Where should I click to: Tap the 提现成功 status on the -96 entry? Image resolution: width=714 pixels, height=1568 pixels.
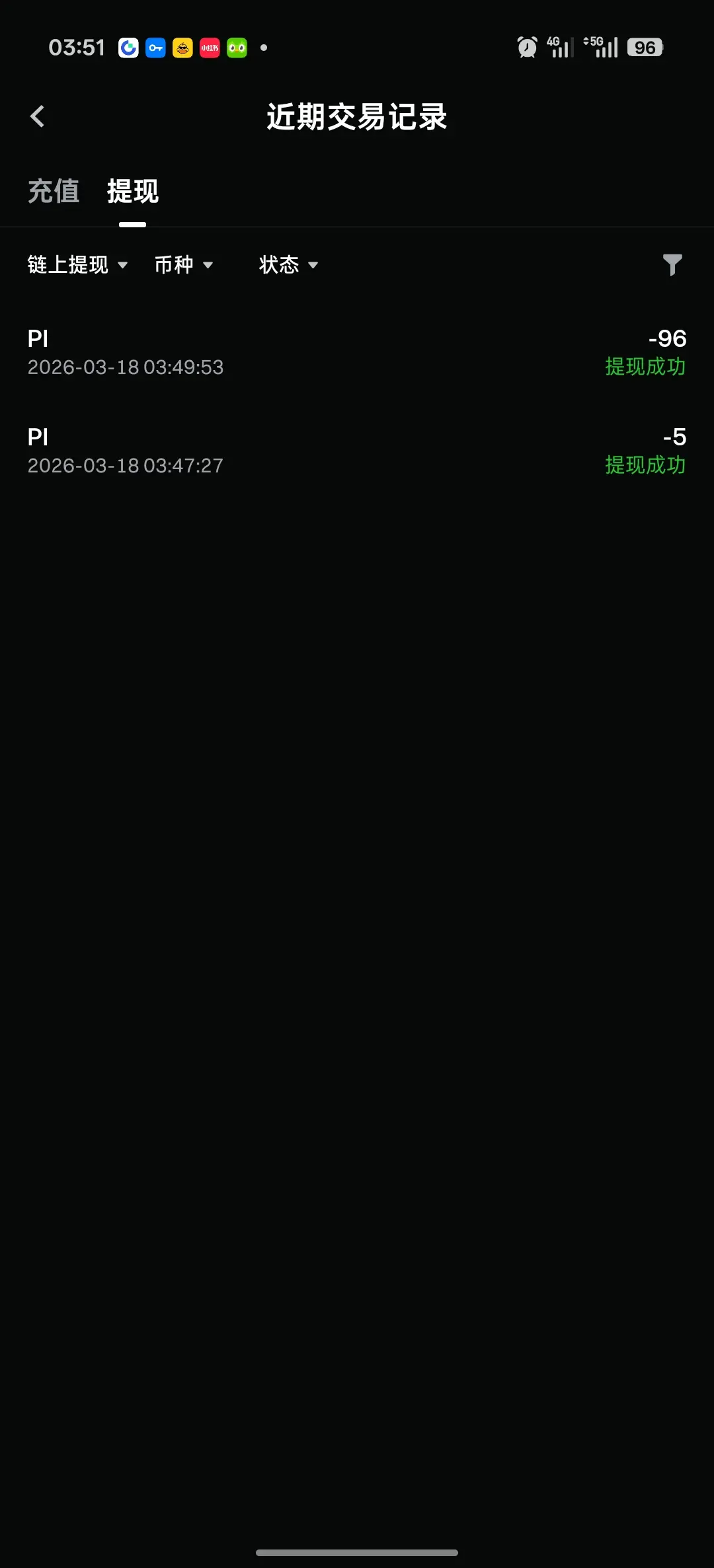645,367
